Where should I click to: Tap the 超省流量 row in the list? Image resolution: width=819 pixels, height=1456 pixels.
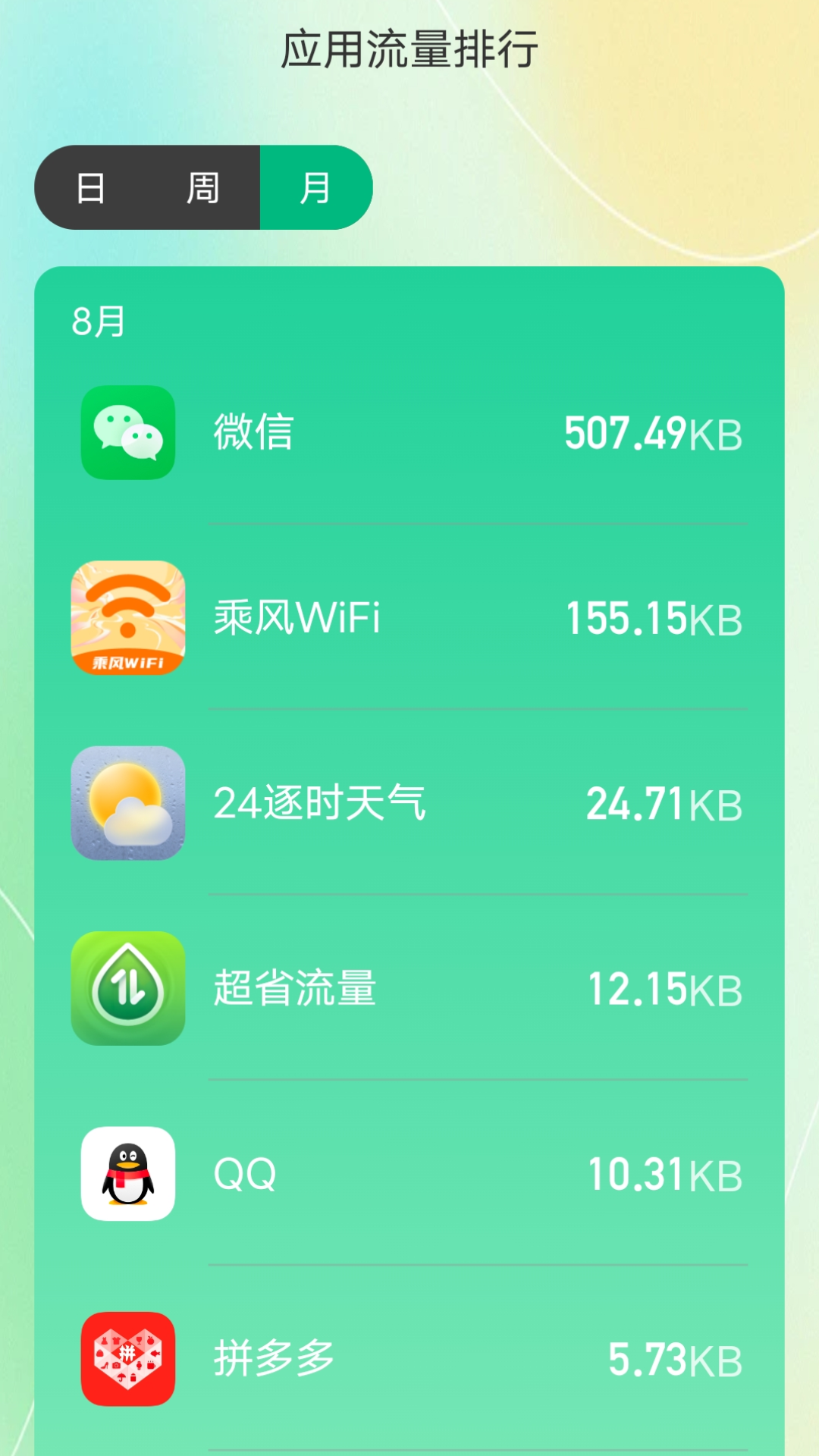pos(409,990)
